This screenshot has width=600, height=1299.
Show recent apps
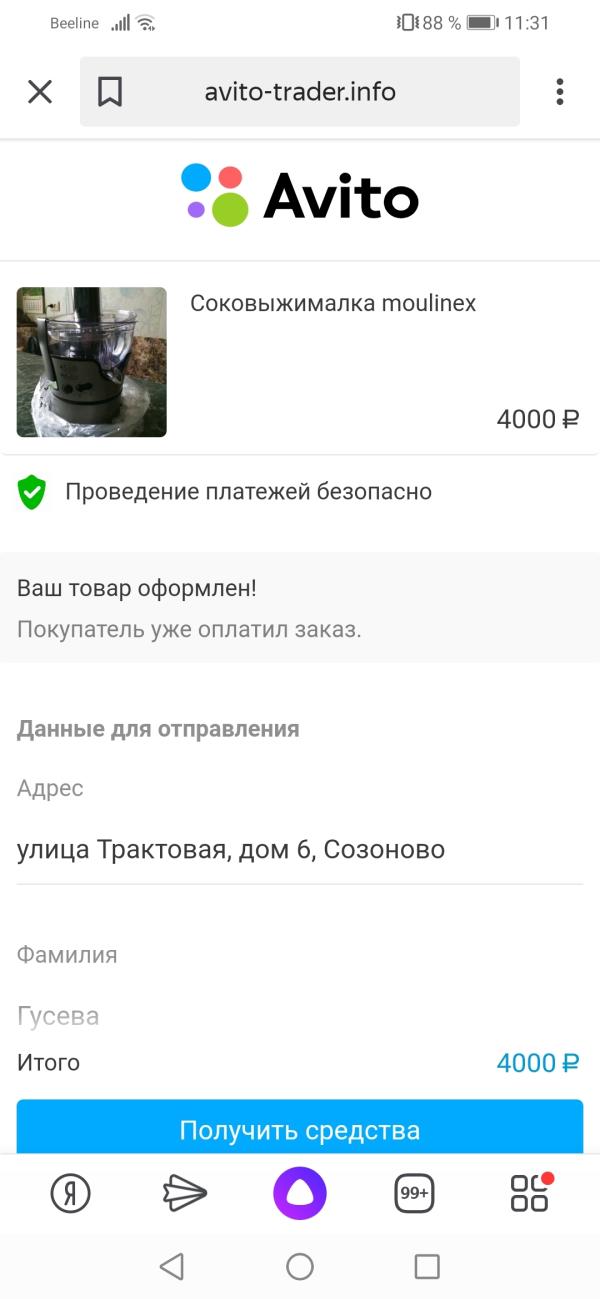pos(427,1267)
